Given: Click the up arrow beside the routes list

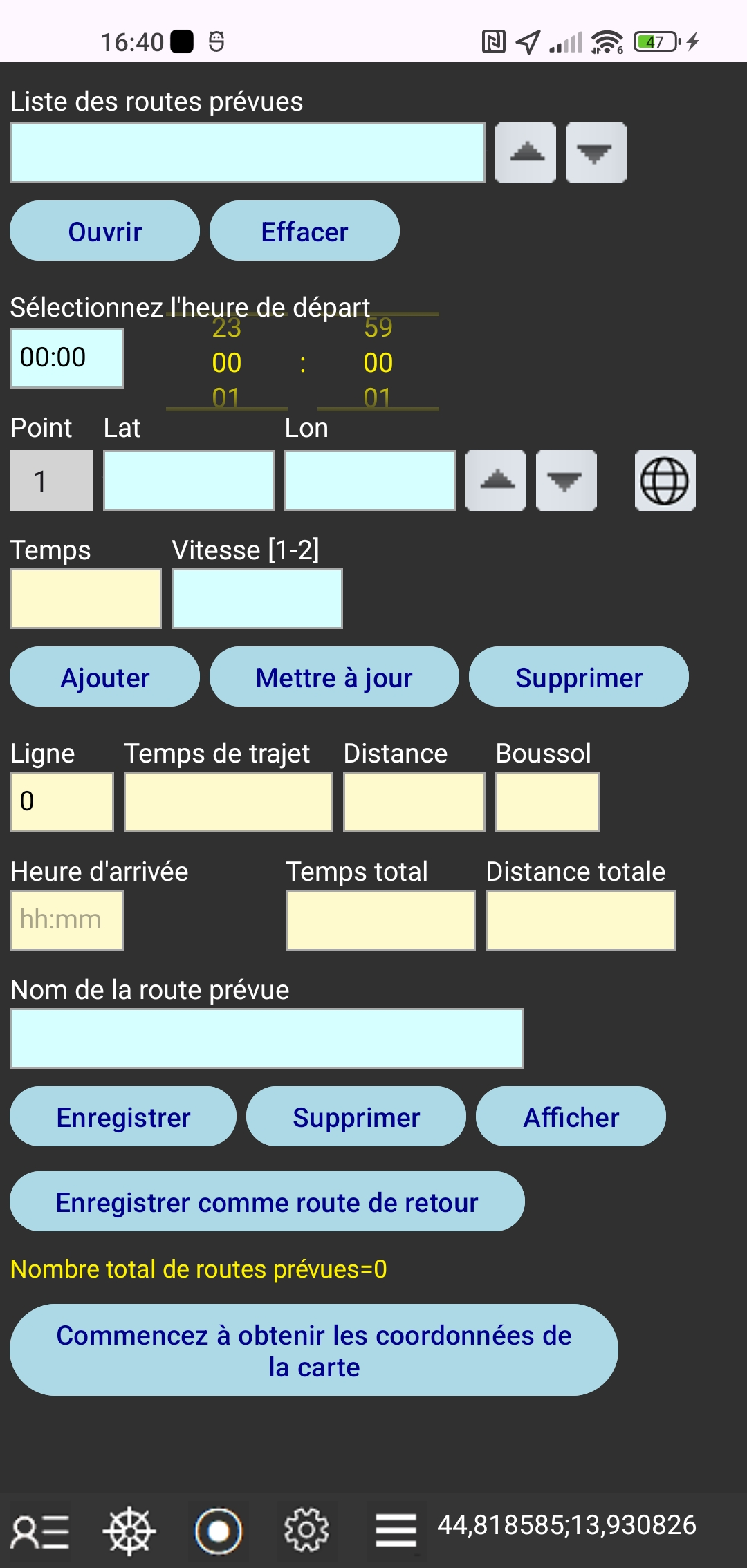Looking at the screenshot, I should [x=526, y=153].
